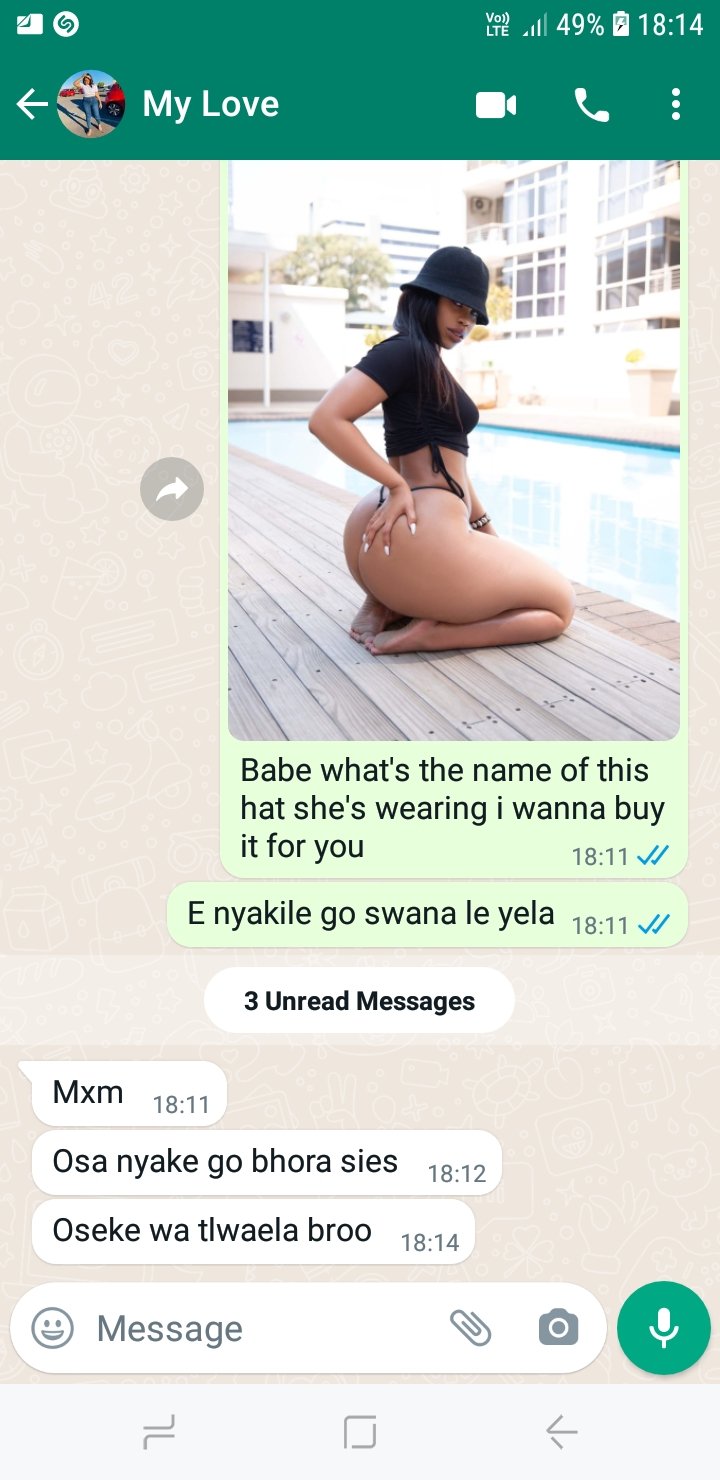Tap the voice message microphone button
Image resolution: width=720 pixels, height=1480 pixels.
pyautogui.click(x=663, y=1328)
